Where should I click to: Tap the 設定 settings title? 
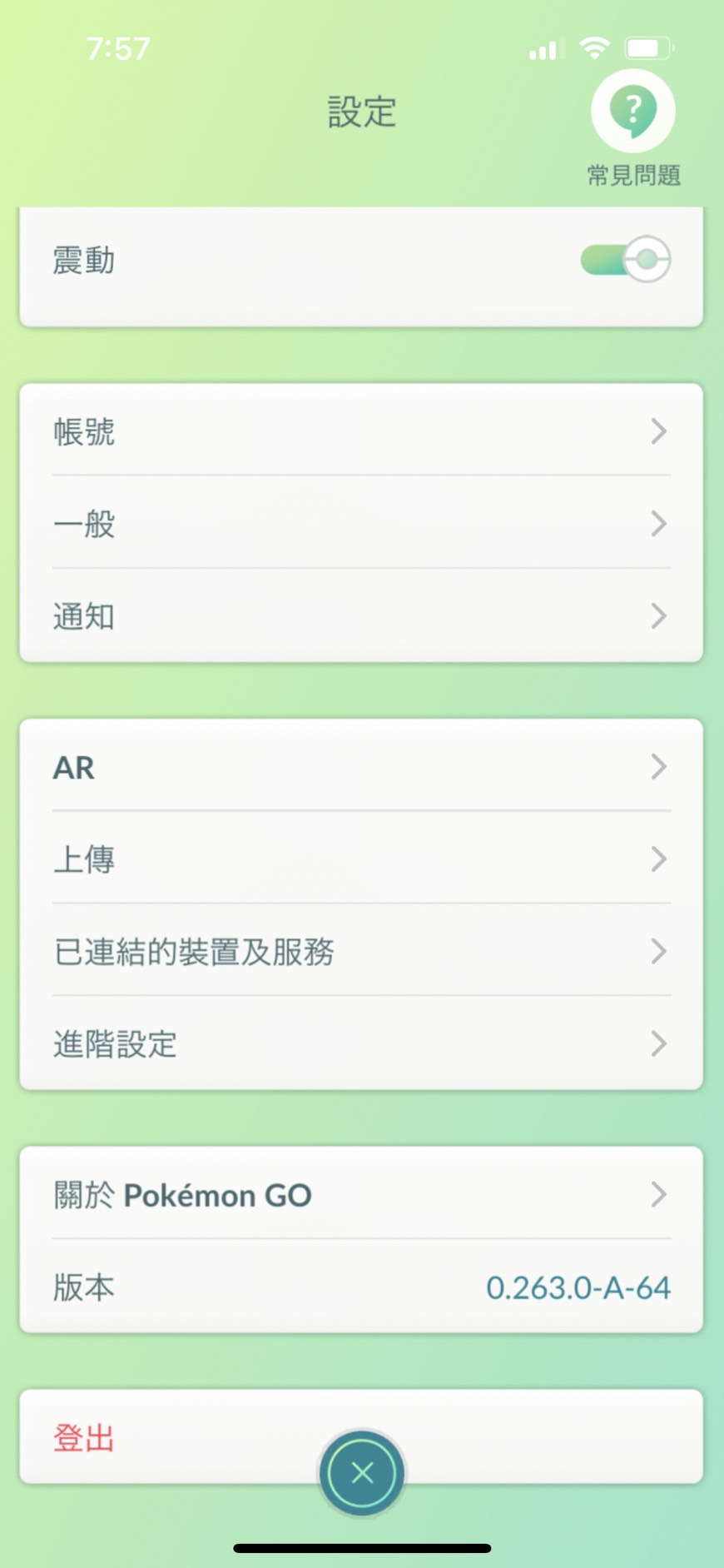pos(362,112)
